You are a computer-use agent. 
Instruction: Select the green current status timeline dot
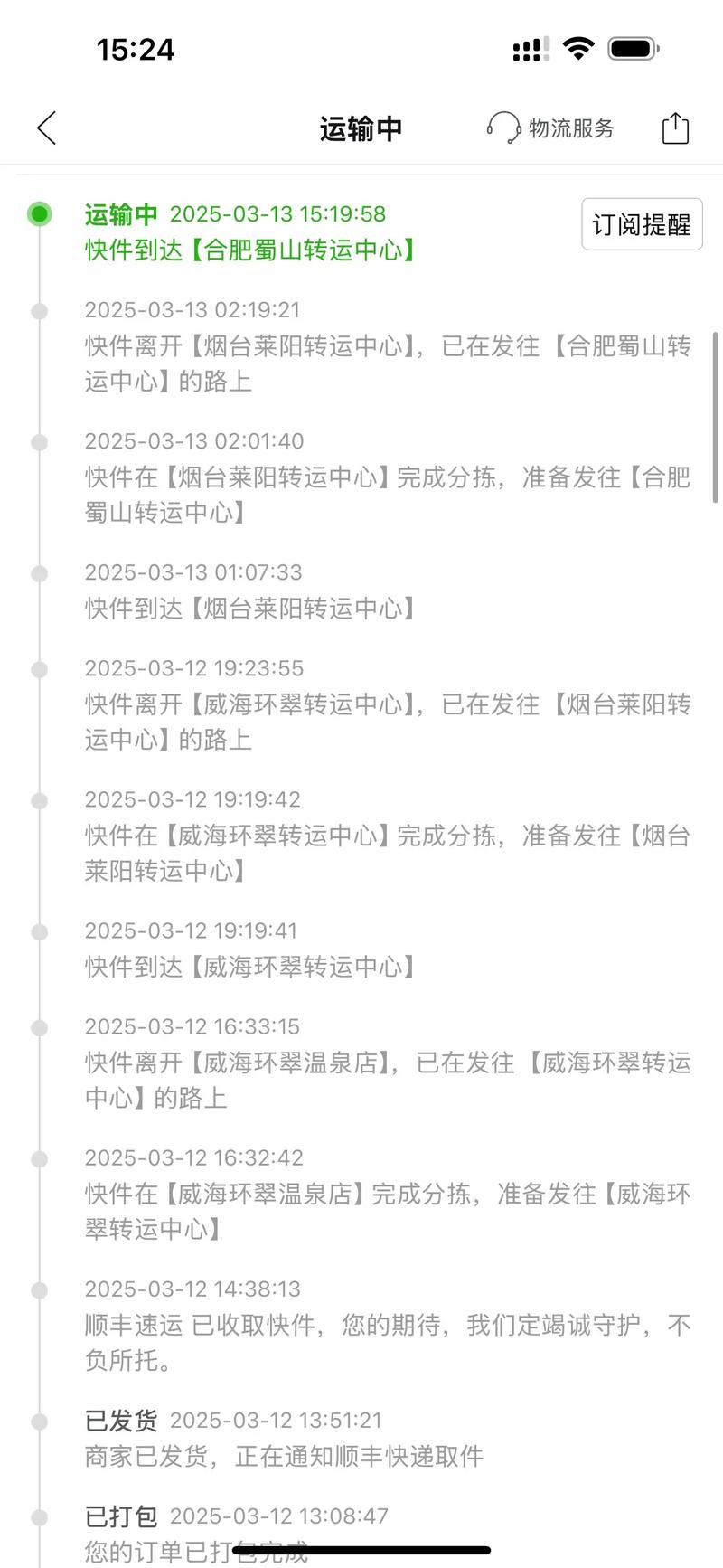39,213
